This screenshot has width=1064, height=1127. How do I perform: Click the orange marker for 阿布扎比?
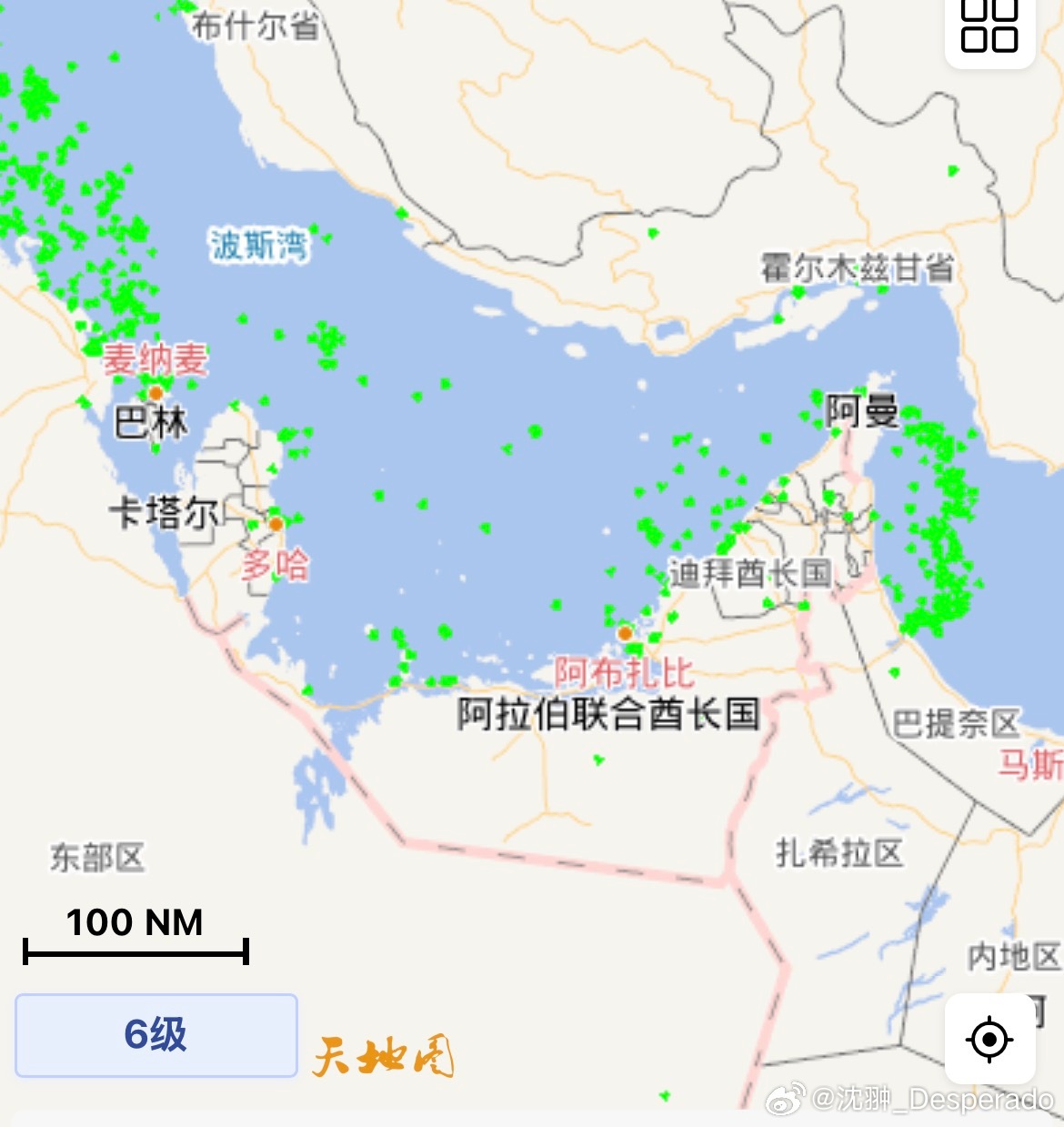624,631
